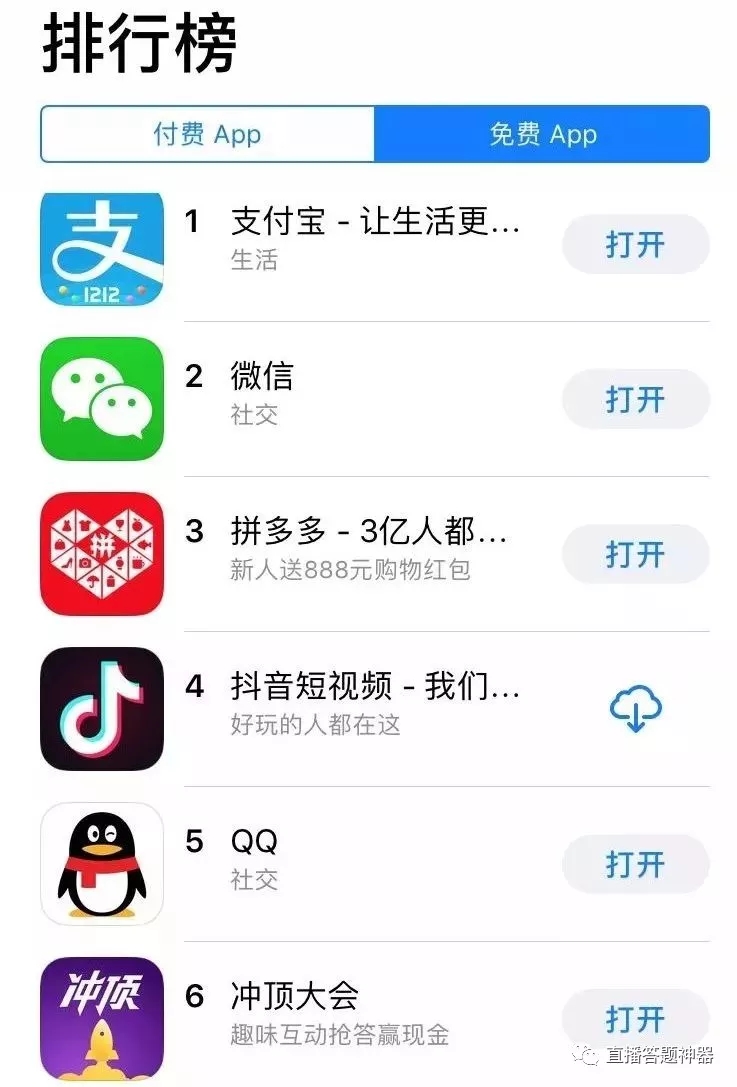This screenshot has width=737, height=1087.
Task: Open the 冲顶大会 app listing
Action: (294, 997)
